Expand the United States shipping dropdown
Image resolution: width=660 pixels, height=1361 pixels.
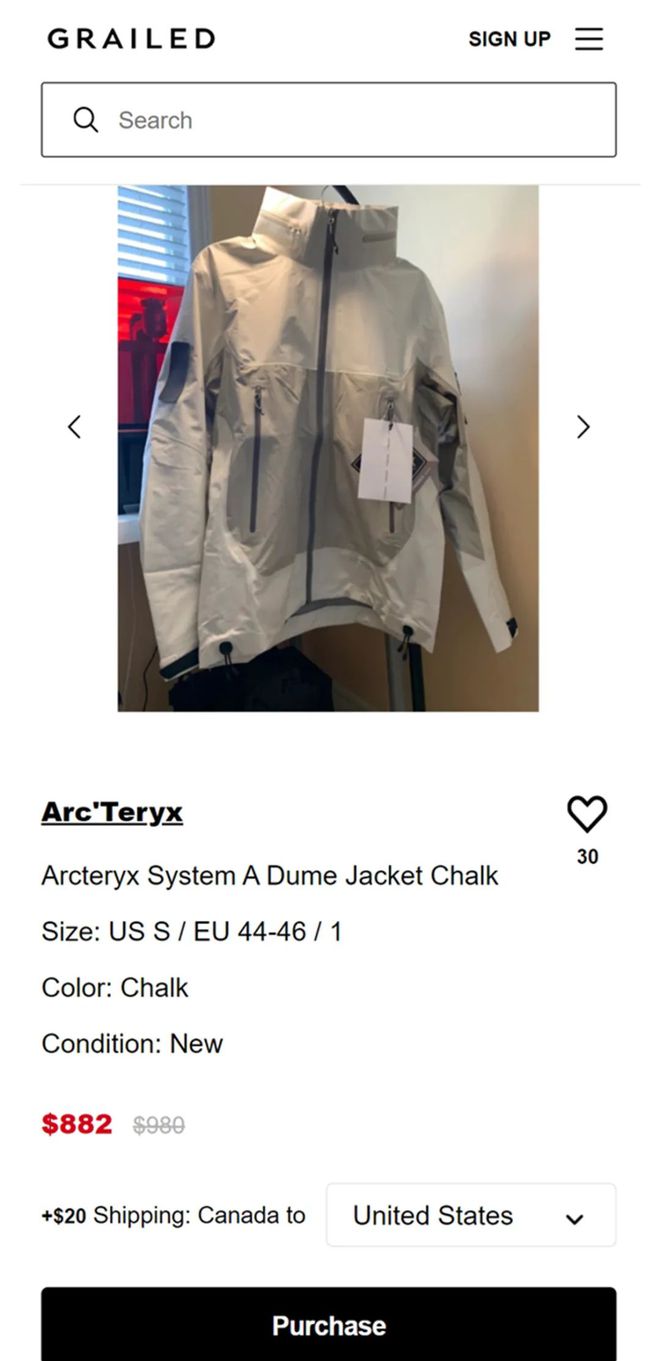click(x=471, y=1215)
